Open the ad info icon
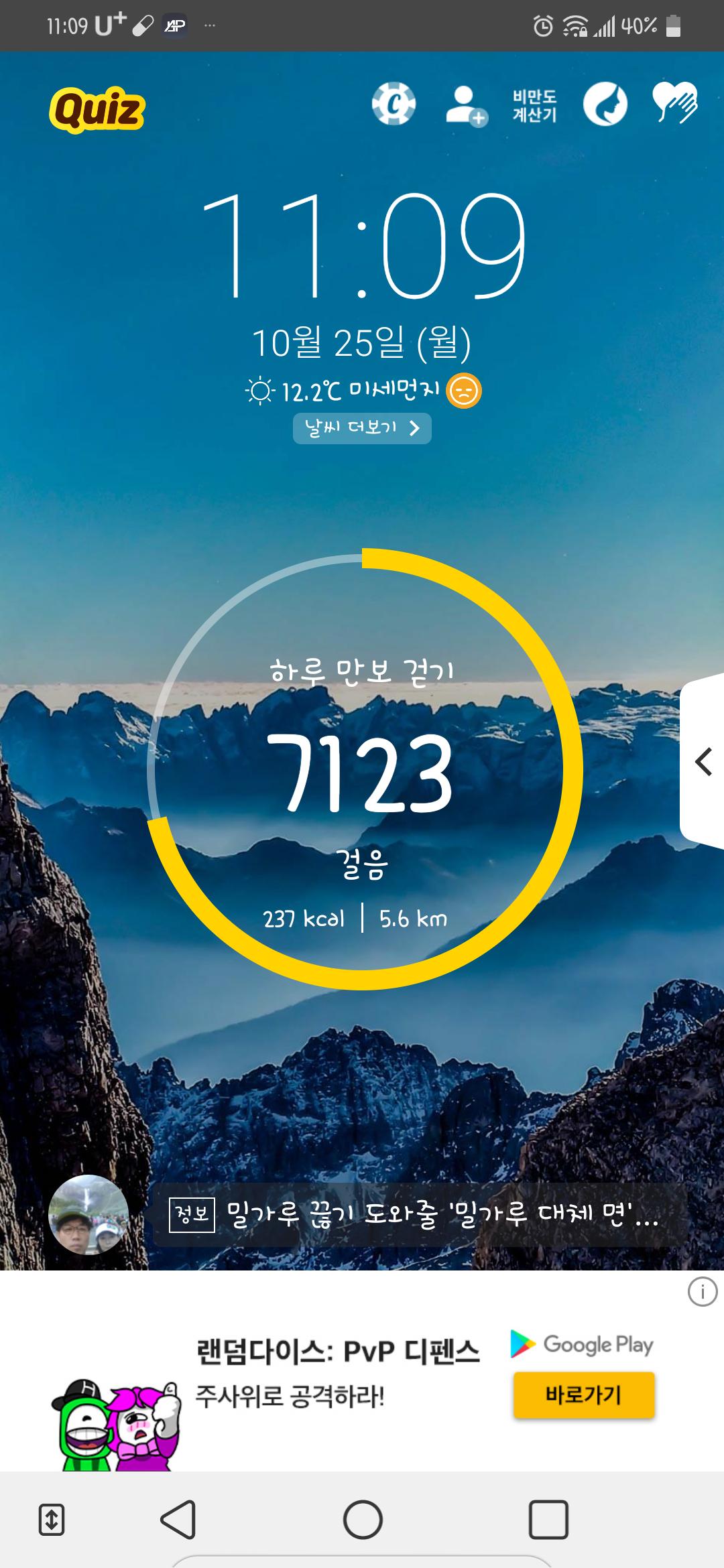Viewport: 724px width, 1568px height. coord(702,1293)
